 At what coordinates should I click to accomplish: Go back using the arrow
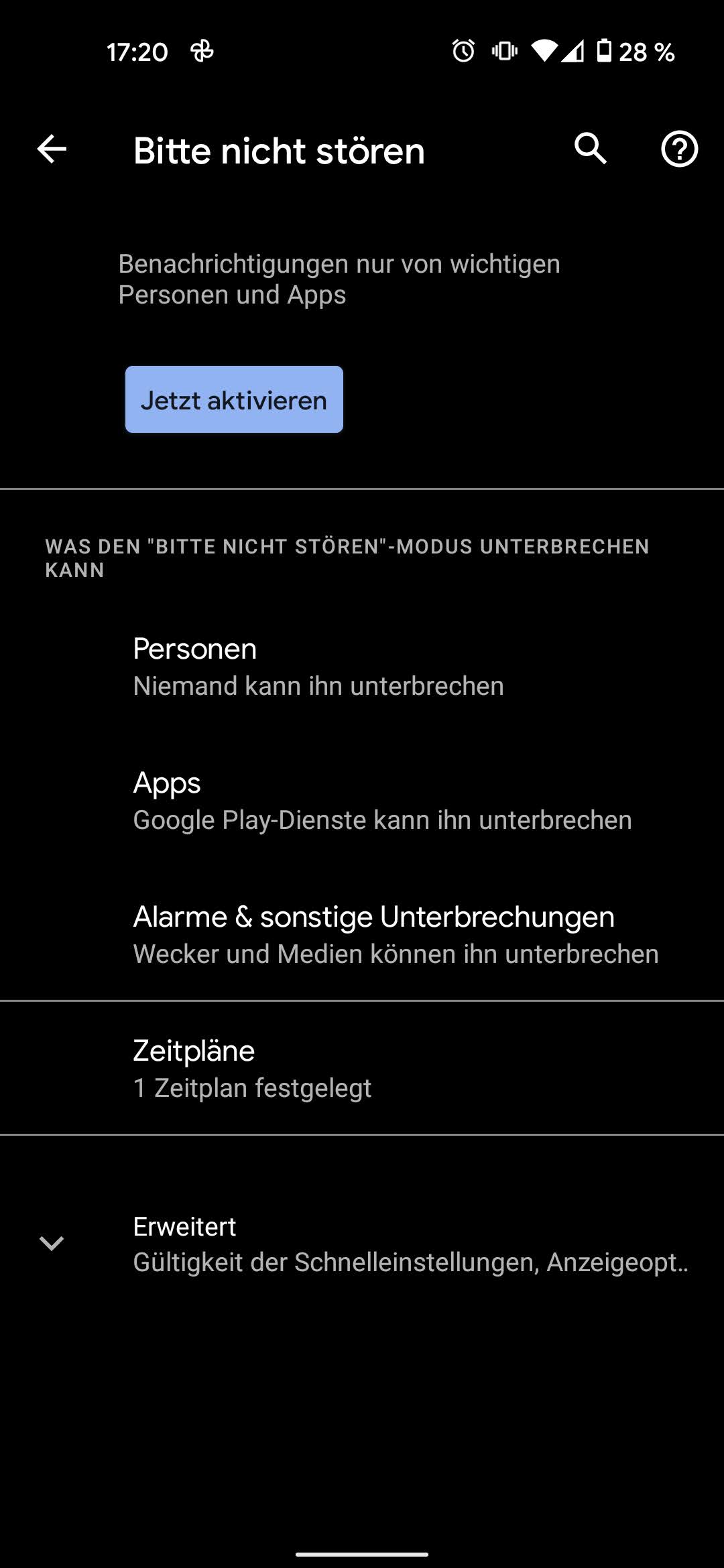click(52, 149)
